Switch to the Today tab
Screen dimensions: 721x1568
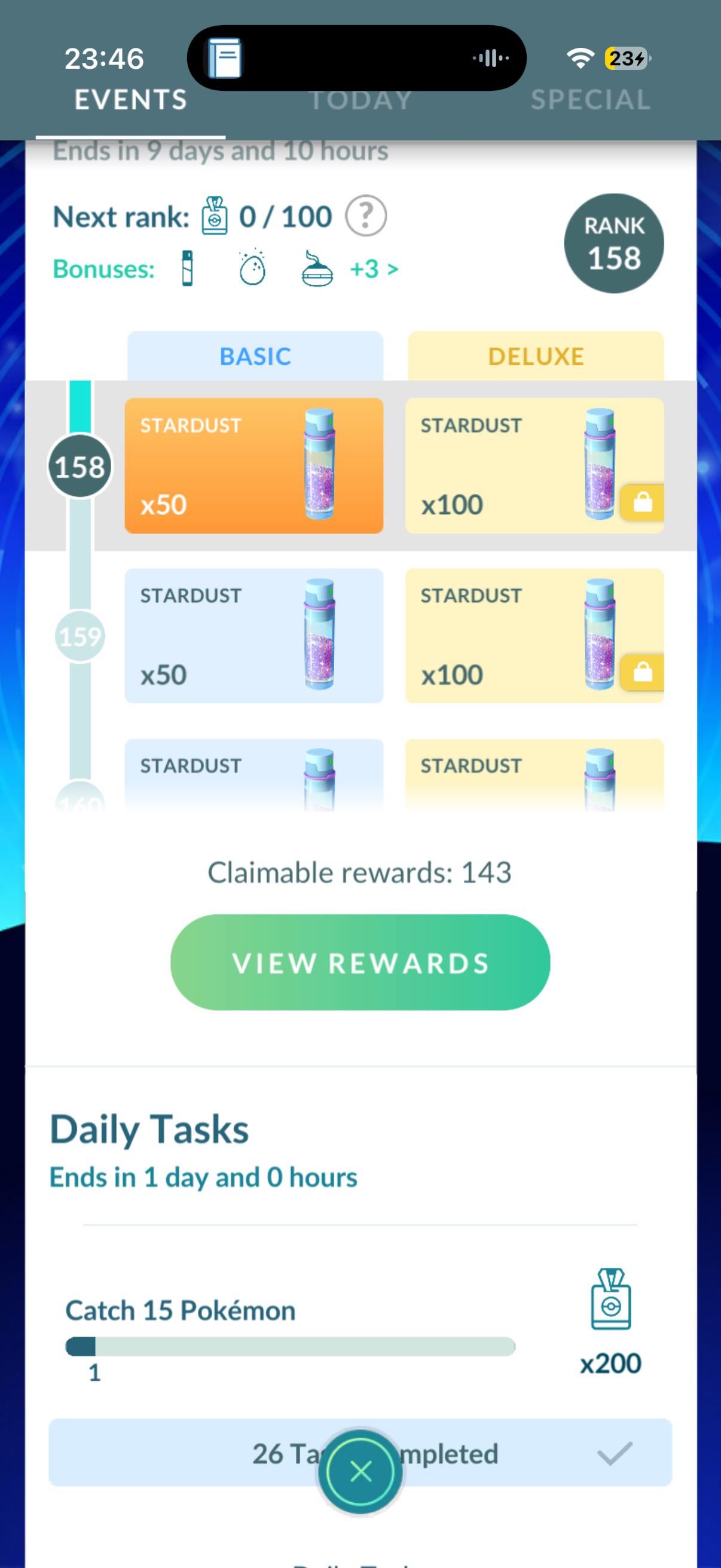[x=360, y=100]
